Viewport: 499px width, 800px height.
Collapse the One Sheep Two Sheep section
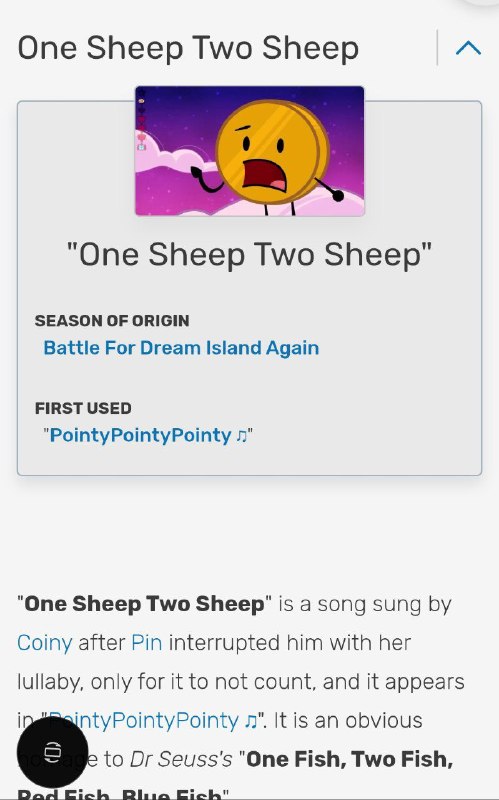point(468,48)
